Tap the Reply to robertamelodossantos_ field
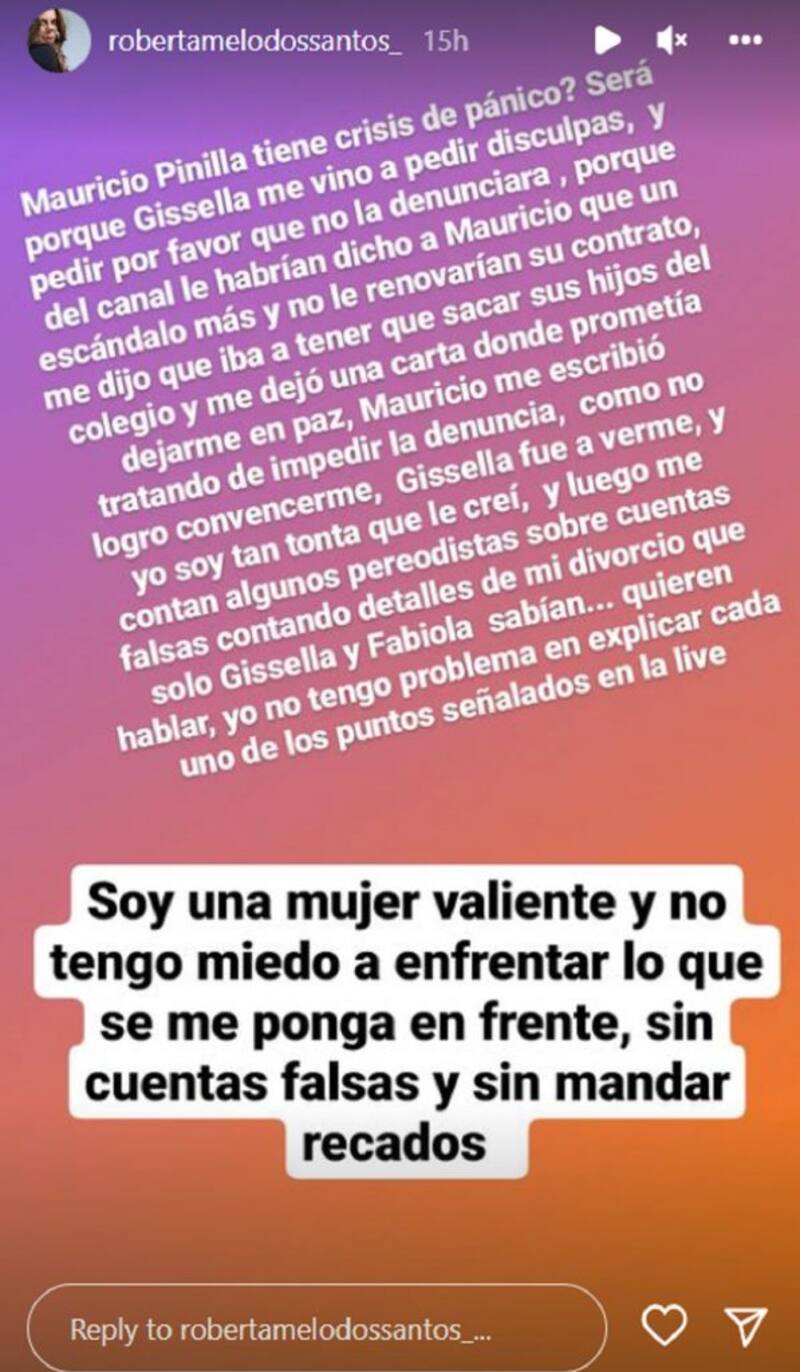The image size is (800, 1372). [x=316, y=1329]
